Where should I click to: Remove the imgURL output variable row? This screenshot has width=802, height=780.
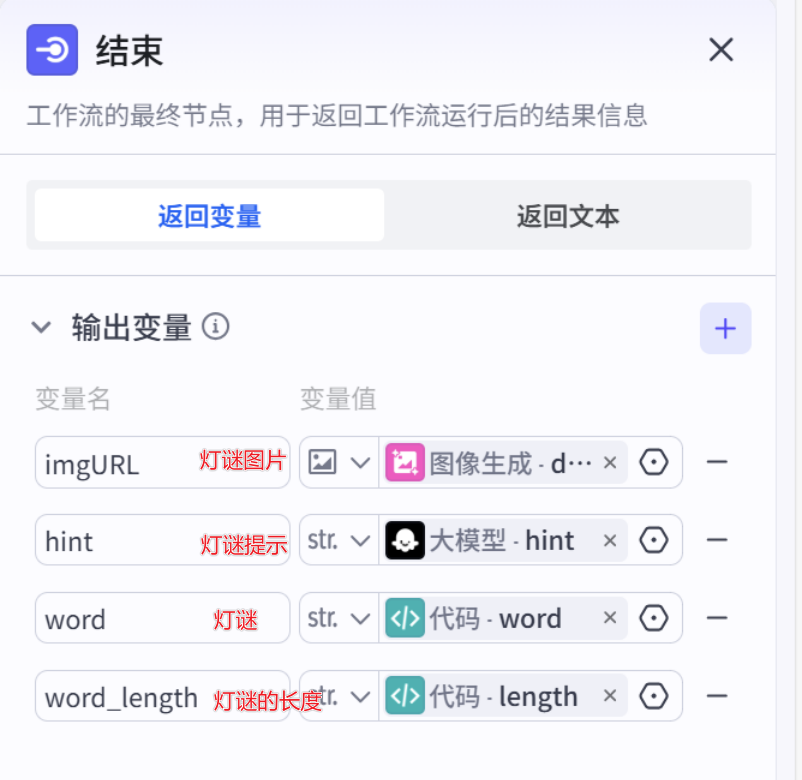point(716,463)
